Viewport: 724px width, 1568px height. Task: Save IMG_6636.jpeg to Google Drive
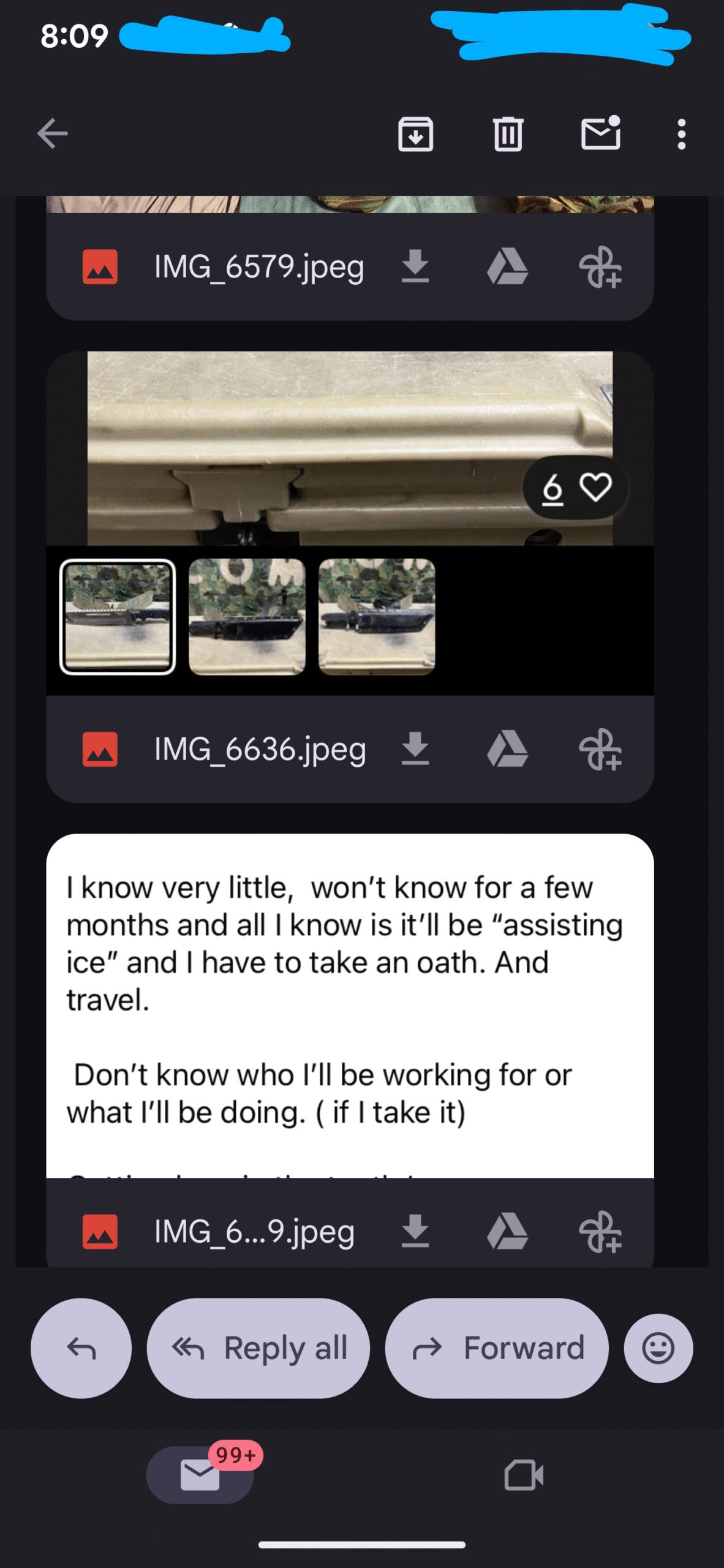[x=507, y=749]
